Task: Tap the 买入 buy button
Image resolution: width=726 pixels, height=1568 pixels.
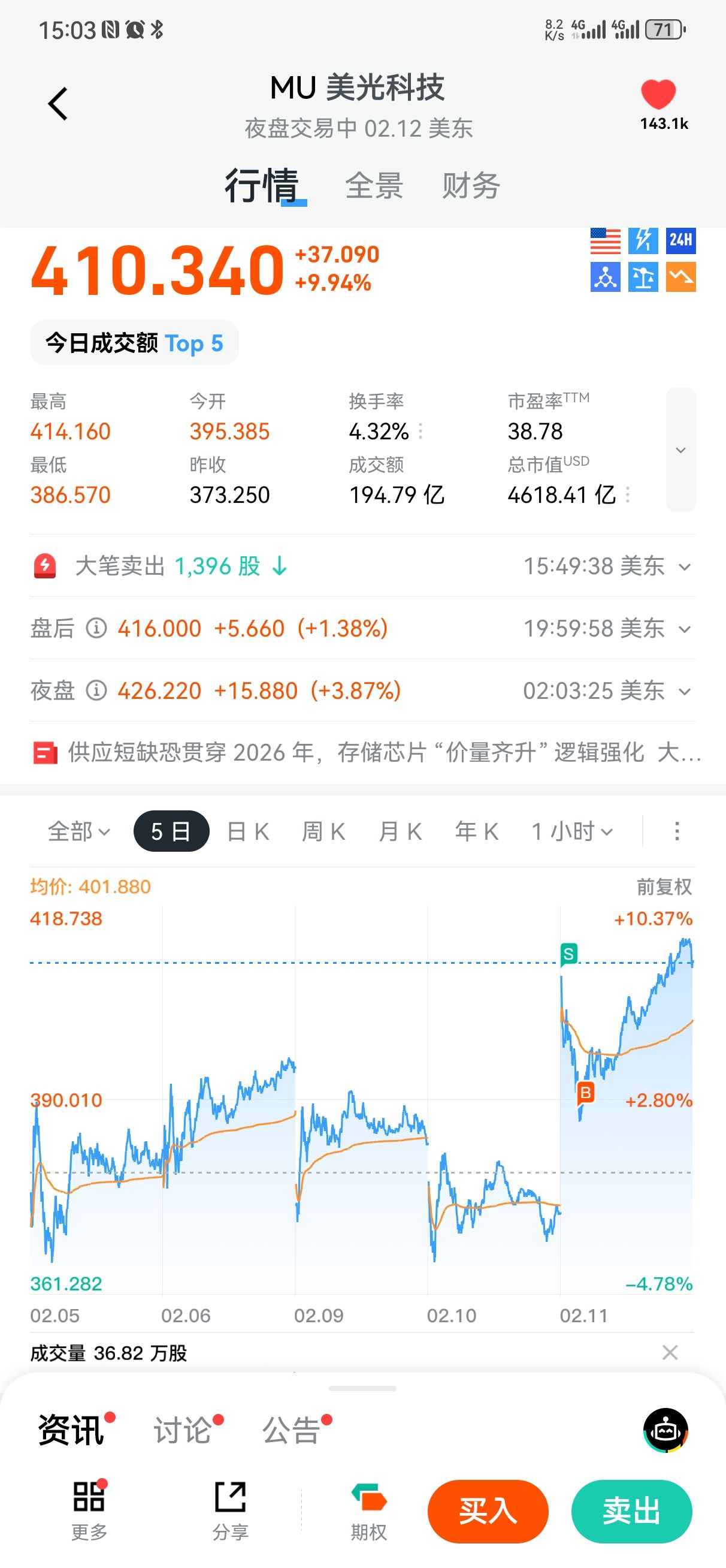Action: pos(488,1511)
